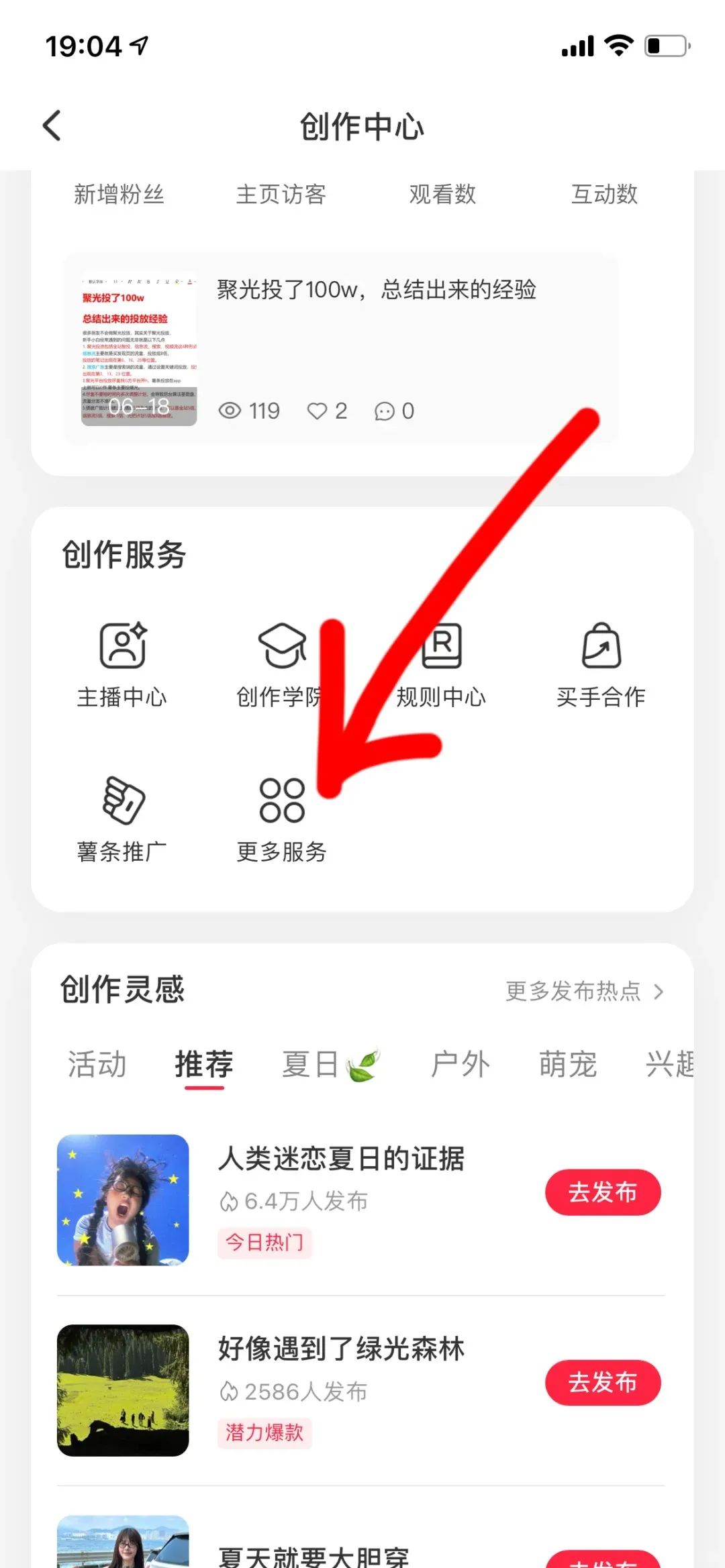The width and height of the screenshot is (725, 1568).
Task: Switch to the 活动 tab
Action: [x=97, y=1064]
